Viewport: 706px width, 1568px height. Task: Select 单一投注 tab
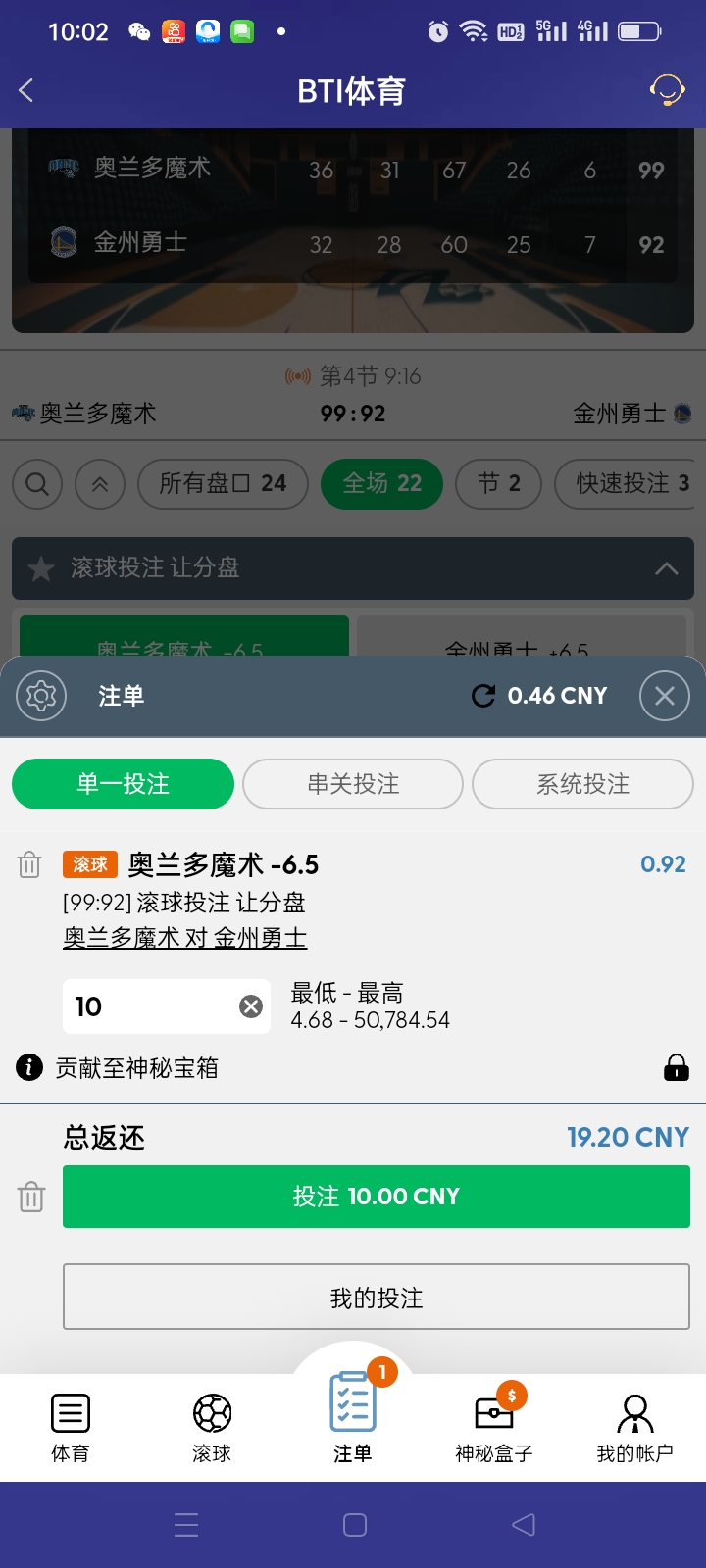[x=123, y=784]
